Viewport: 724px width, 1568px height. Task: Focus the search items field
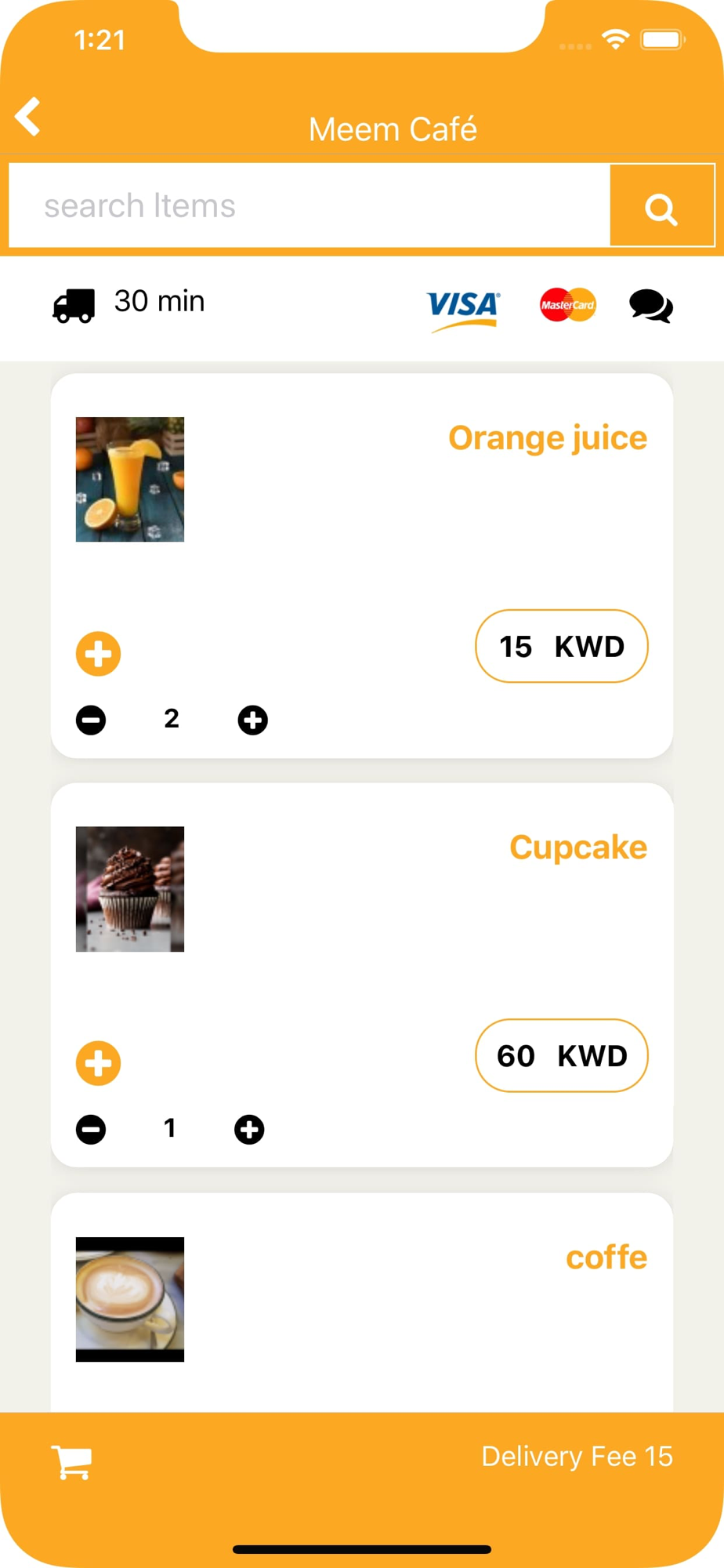click(310, 205)
